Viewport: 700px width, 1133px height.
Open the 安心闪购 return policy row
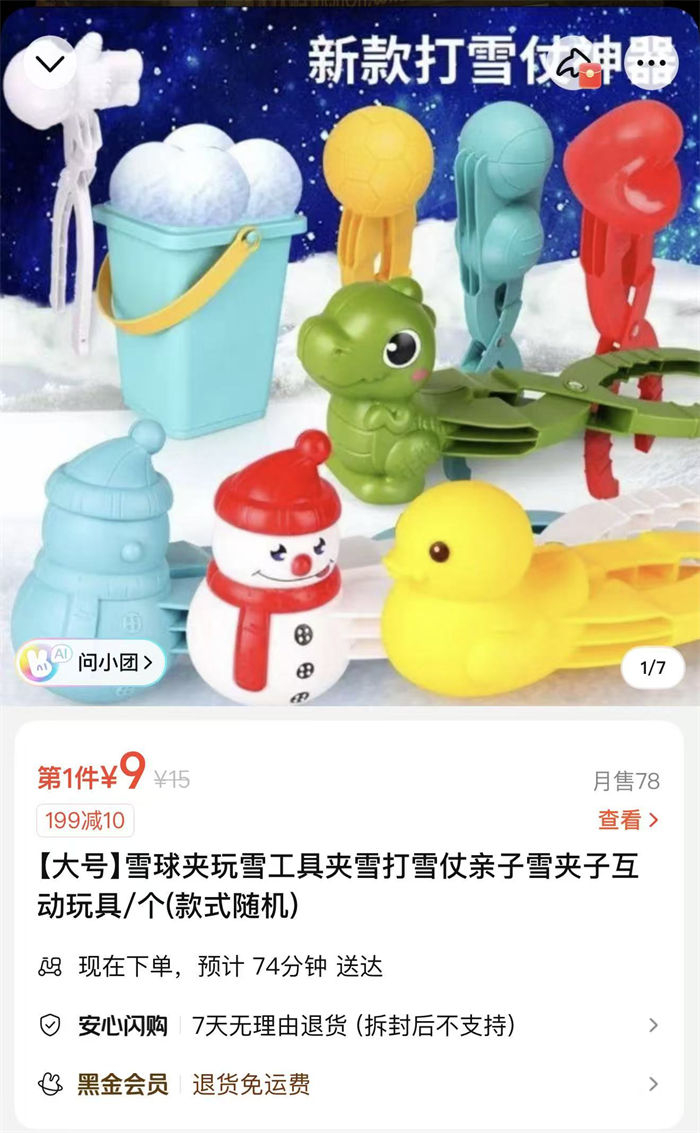(349, 1025)
